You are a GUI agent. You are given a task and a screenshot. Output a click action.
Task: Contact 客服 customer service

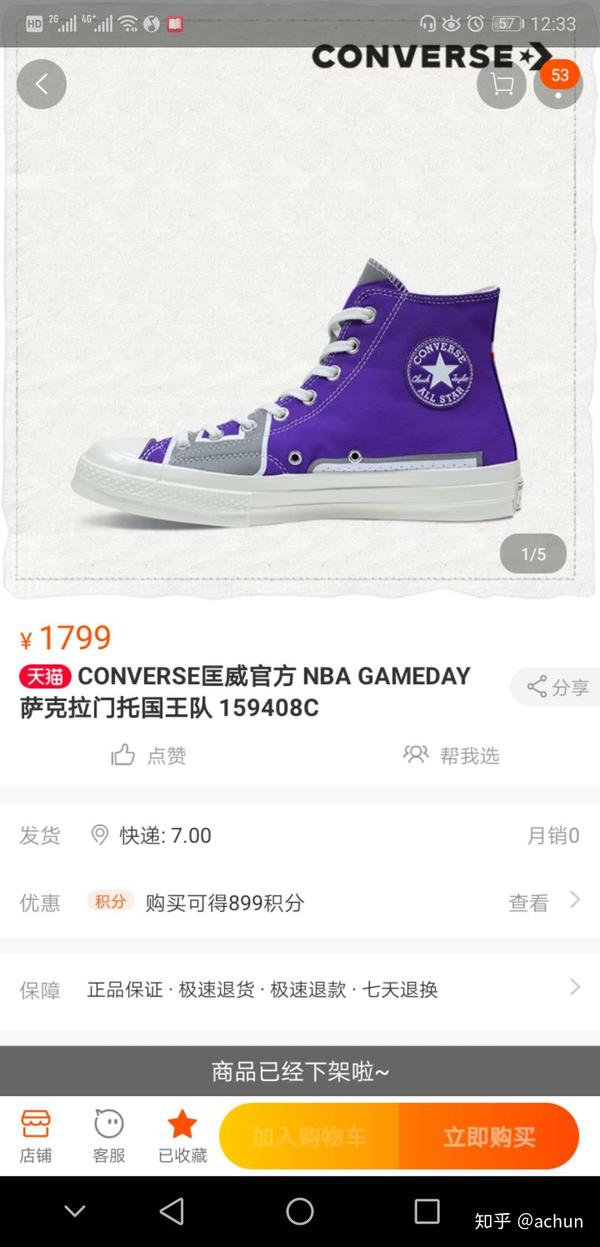109,1136
